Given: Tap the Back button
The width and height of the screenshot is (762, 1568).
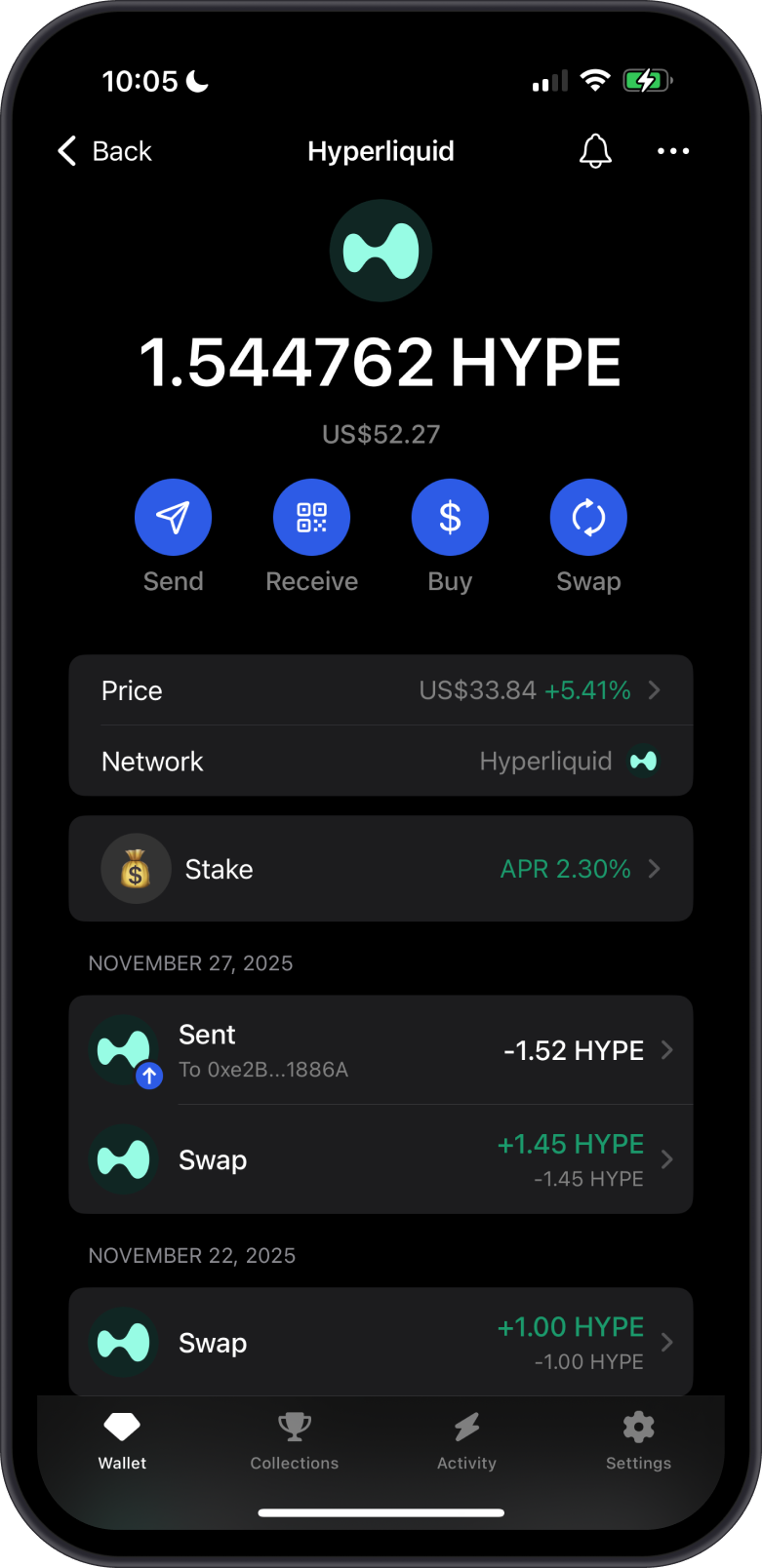Looking at the screenshot, I should (x=102, y=151).
